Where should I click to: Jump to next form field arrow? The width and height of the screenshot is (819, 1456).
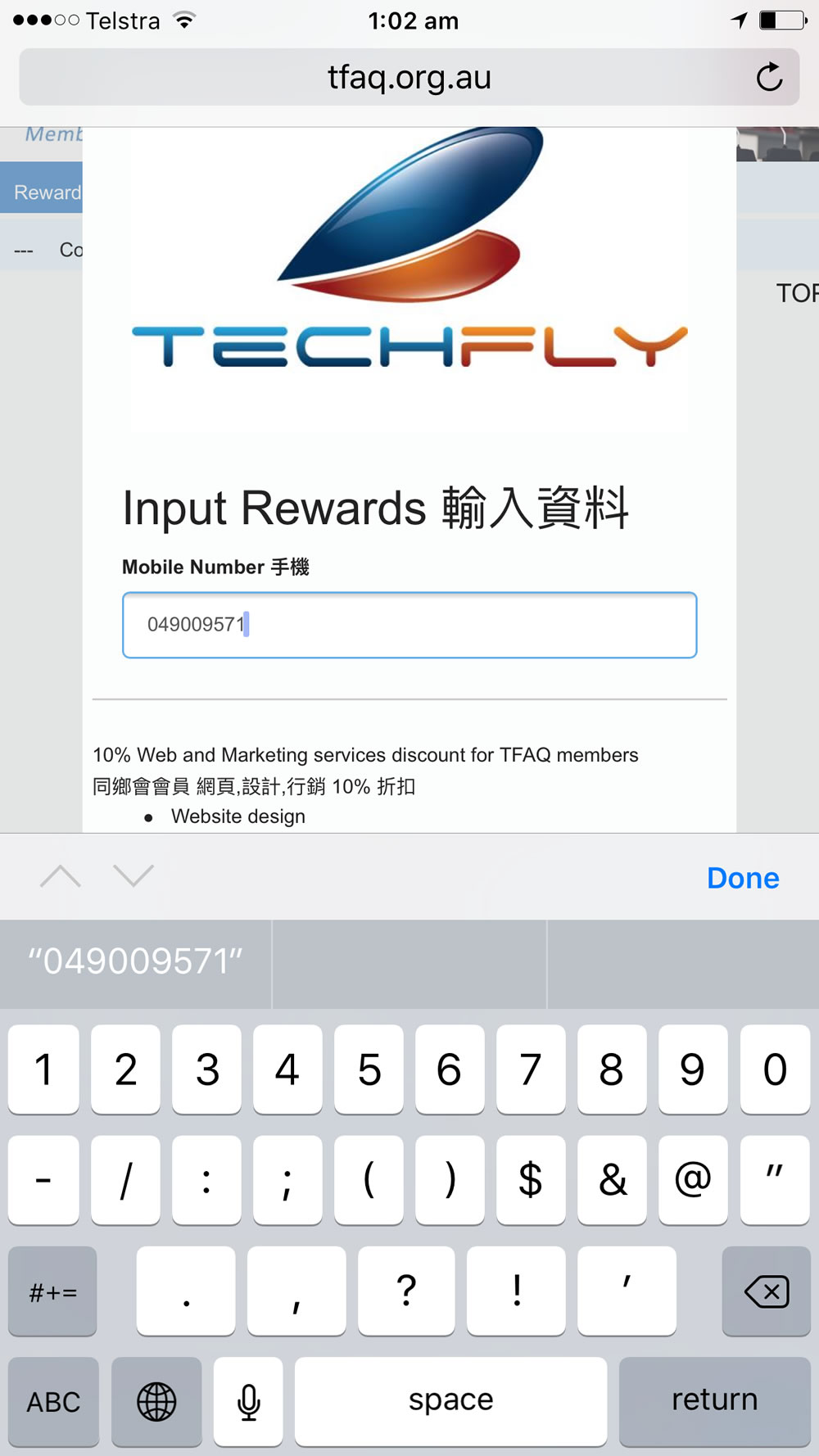(x=133, y=876)
